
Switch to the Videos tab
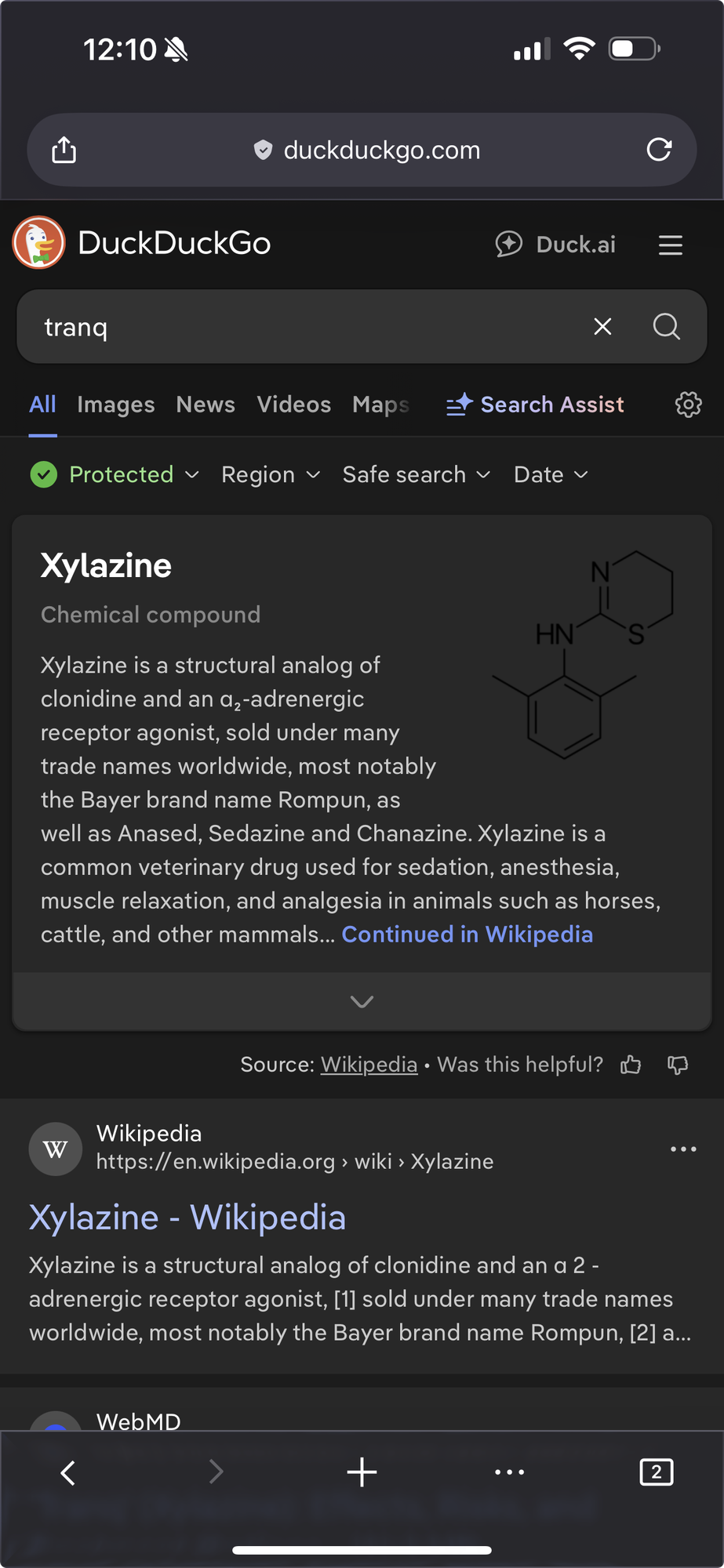293,405
